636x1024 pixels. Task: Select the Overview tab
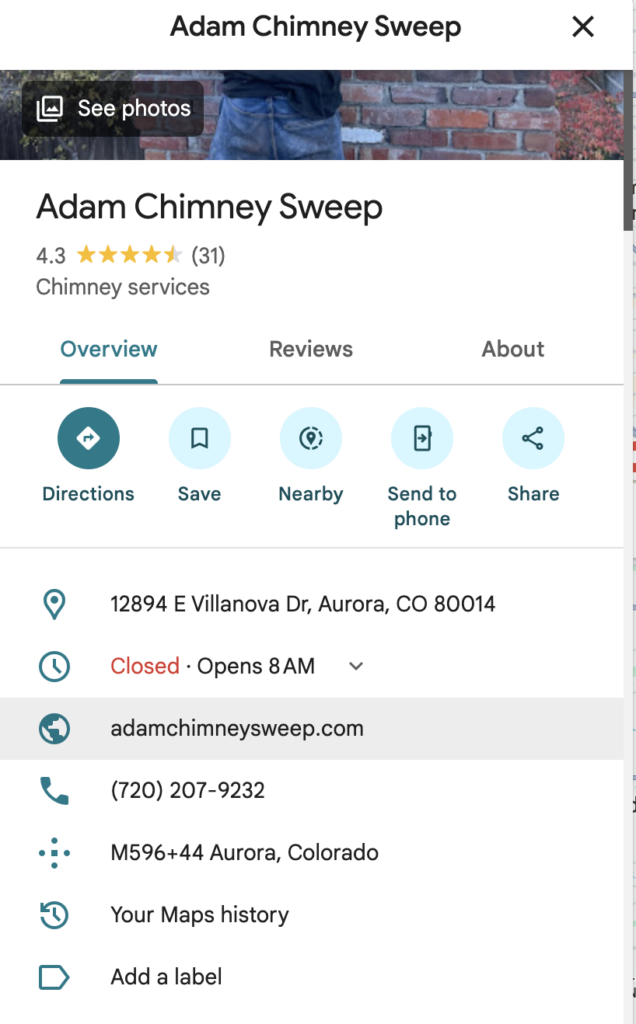point(108,349)
